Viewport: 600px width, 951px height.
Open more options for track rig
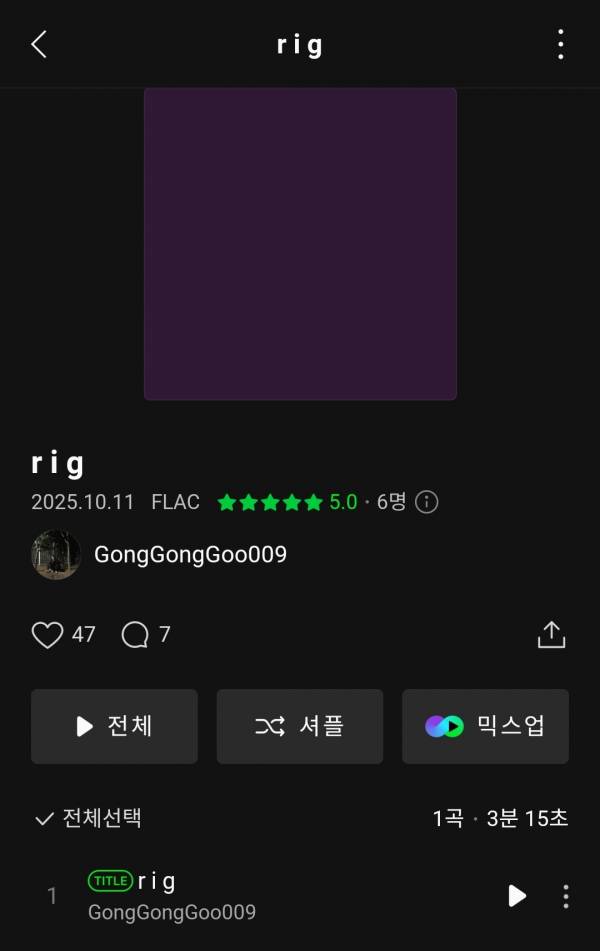pos(566,896)
